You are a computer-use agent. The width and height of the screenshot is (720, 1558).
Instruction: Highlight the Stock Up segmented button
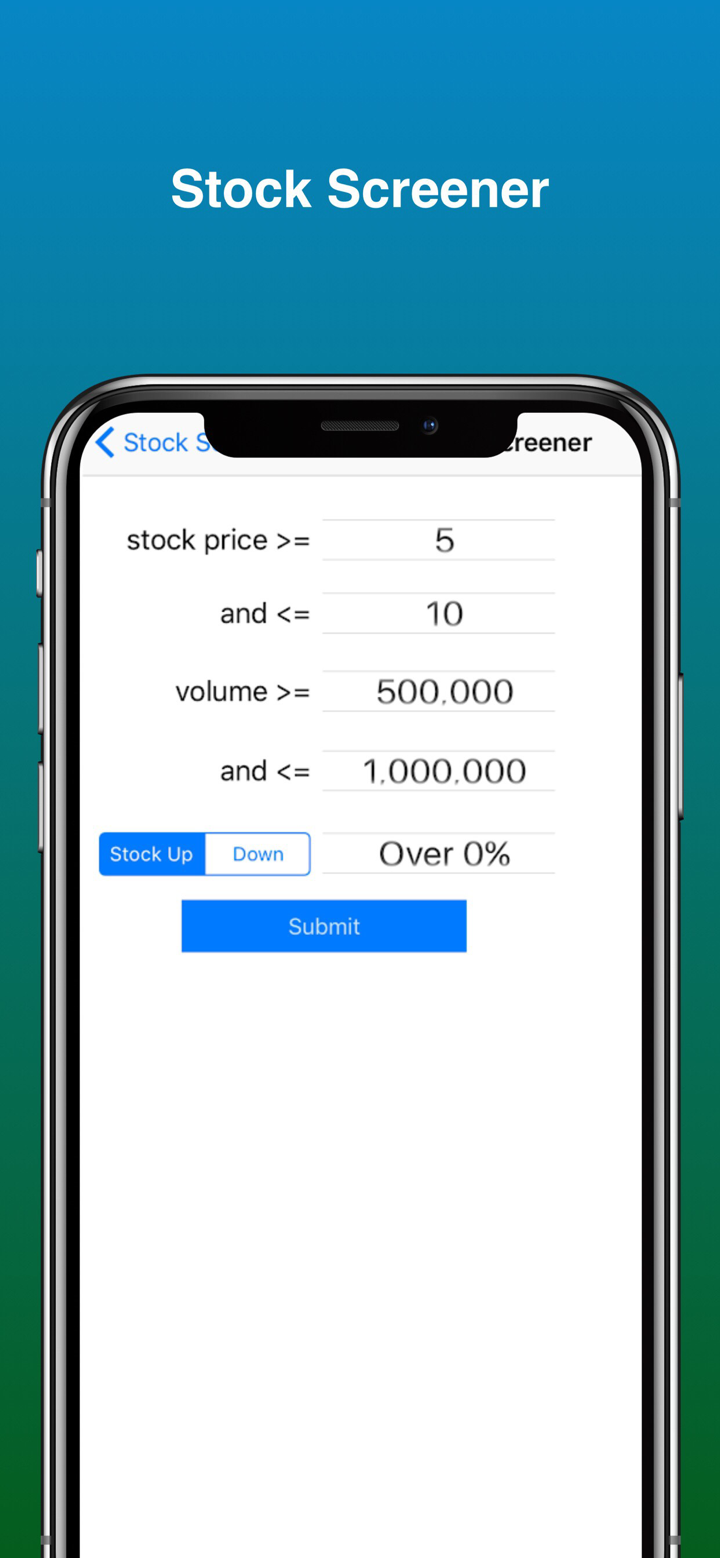[151, 853]
